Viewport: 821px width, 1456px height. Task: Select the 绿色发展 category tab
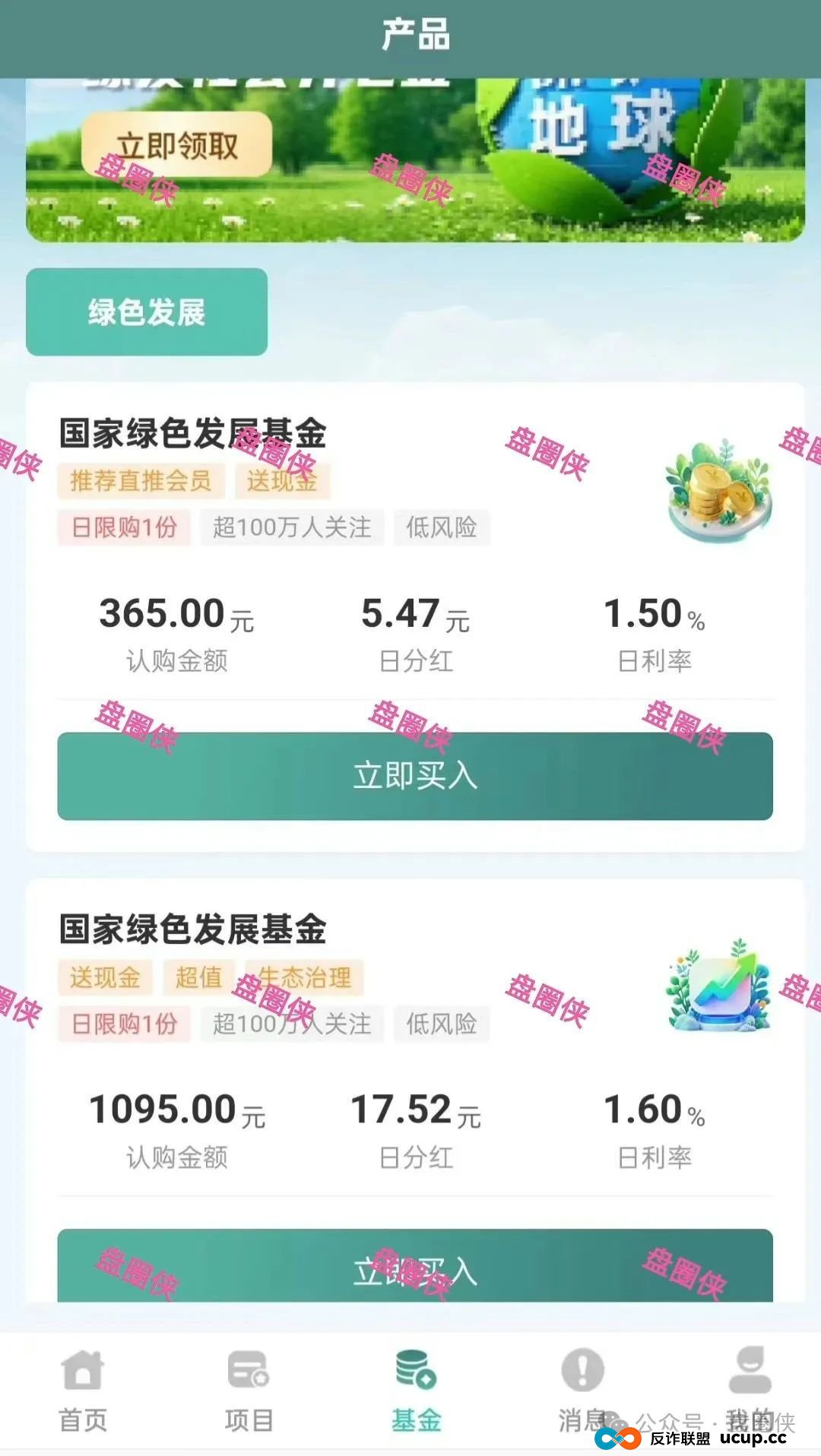tap(144, 312)
